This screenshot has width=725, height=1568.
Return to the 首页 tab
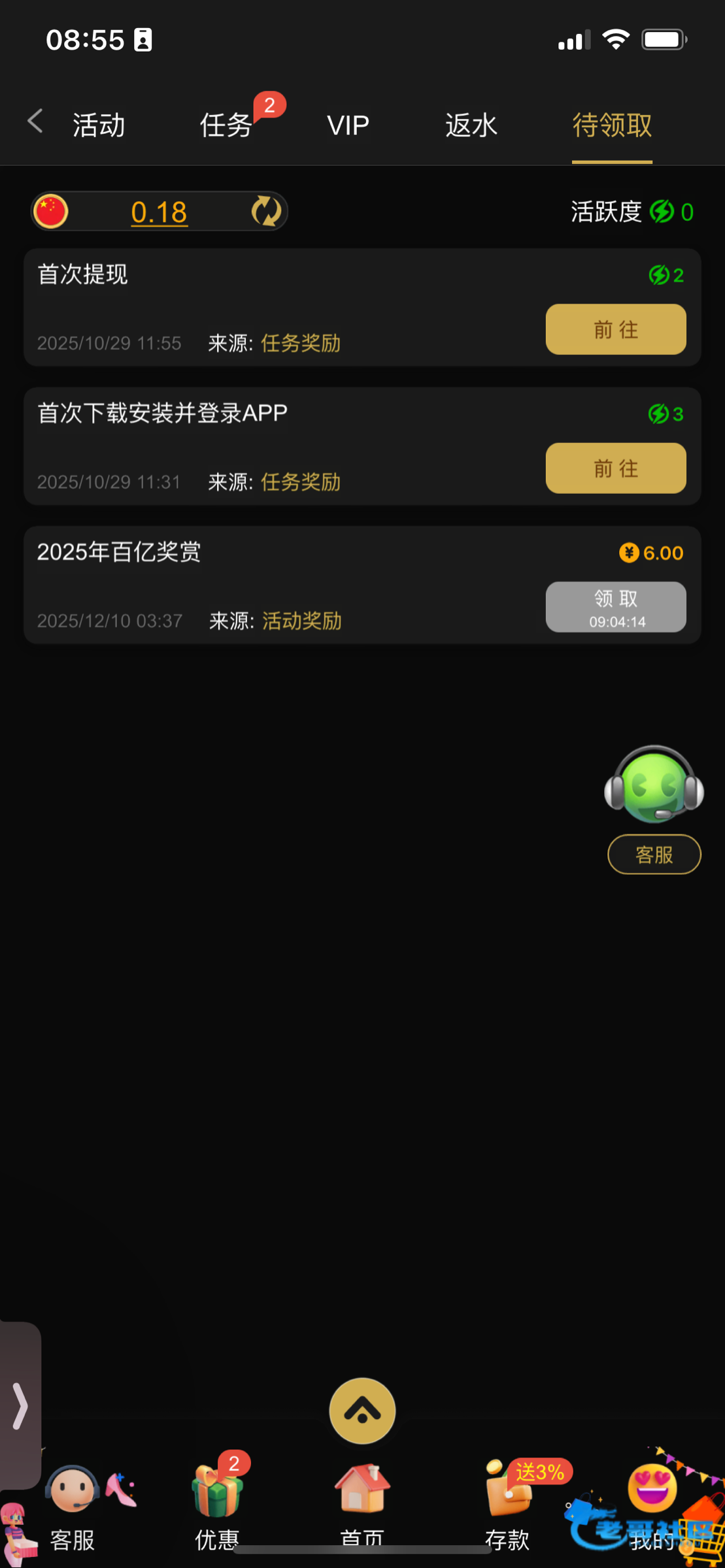(x=362, y=1503)
